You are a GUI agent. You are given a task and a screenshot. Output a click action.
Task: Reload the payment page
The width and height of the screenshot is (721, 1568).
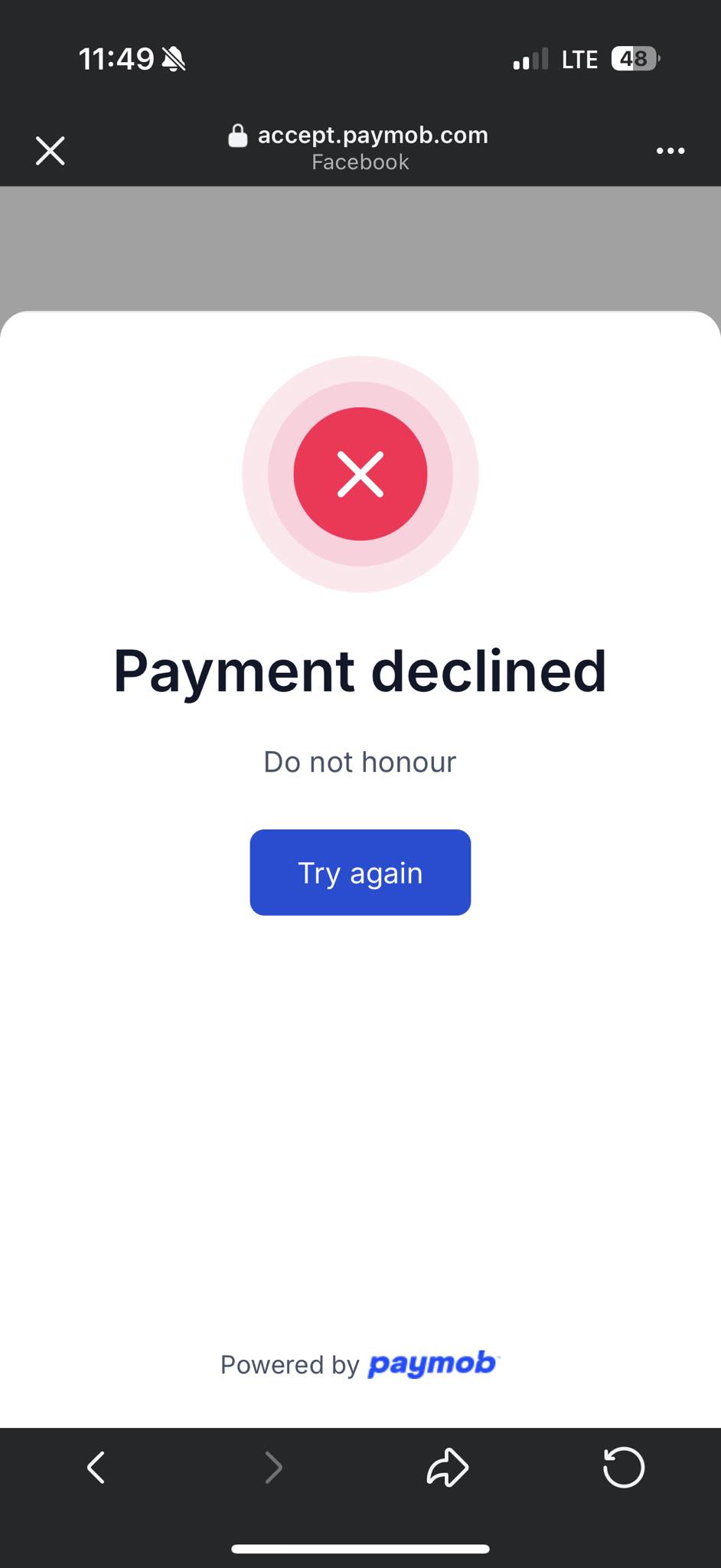(624, 1468)
